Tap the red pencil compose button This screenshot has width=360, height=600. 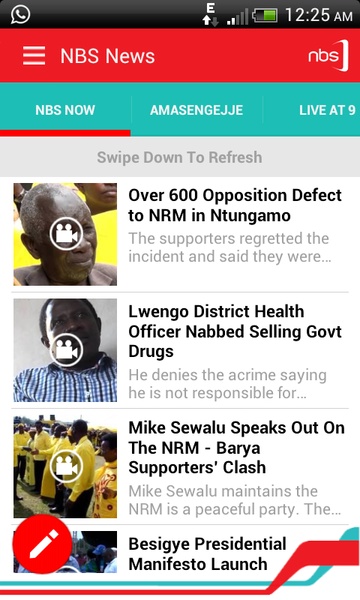(42, 544)
